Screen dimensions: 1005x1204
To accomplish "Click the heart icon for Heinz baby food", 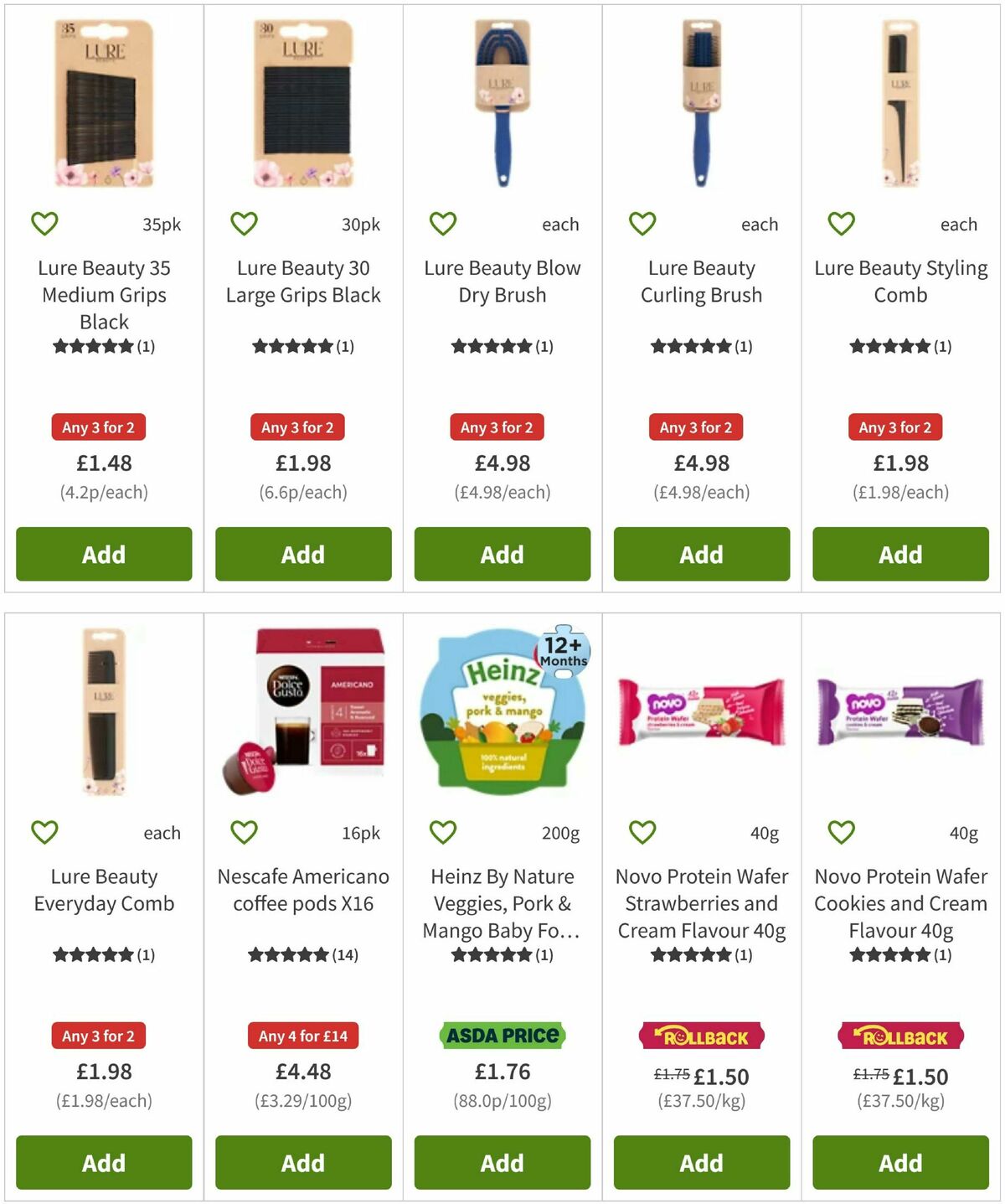I will [442, 833].
